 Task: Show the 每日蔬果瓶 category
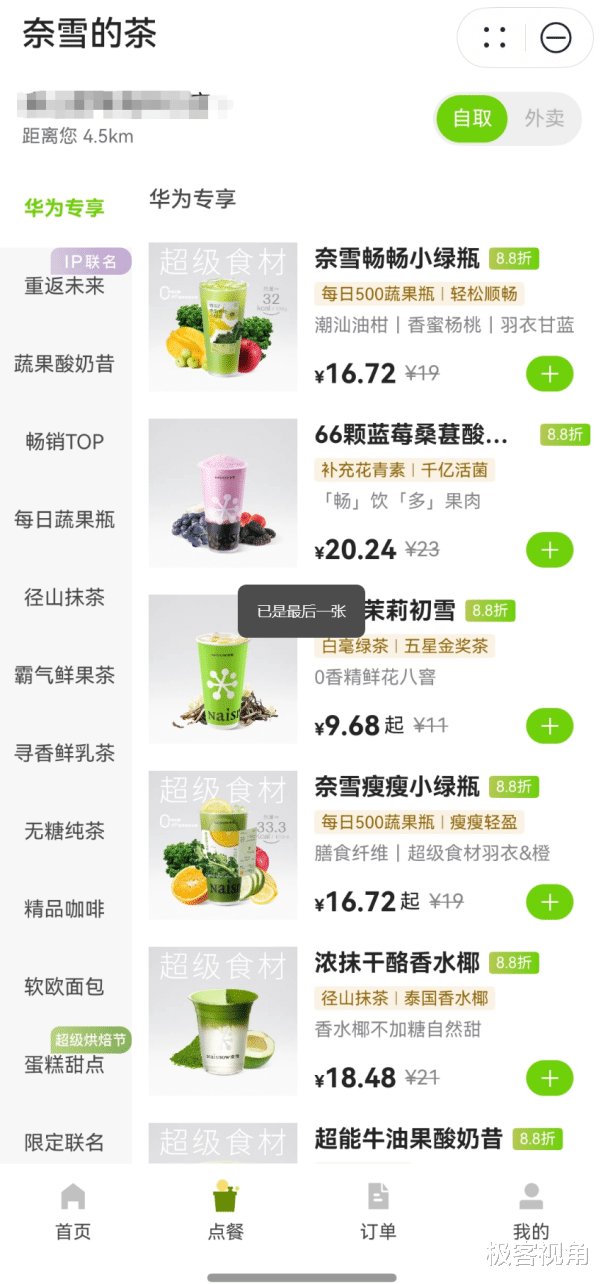65,519
